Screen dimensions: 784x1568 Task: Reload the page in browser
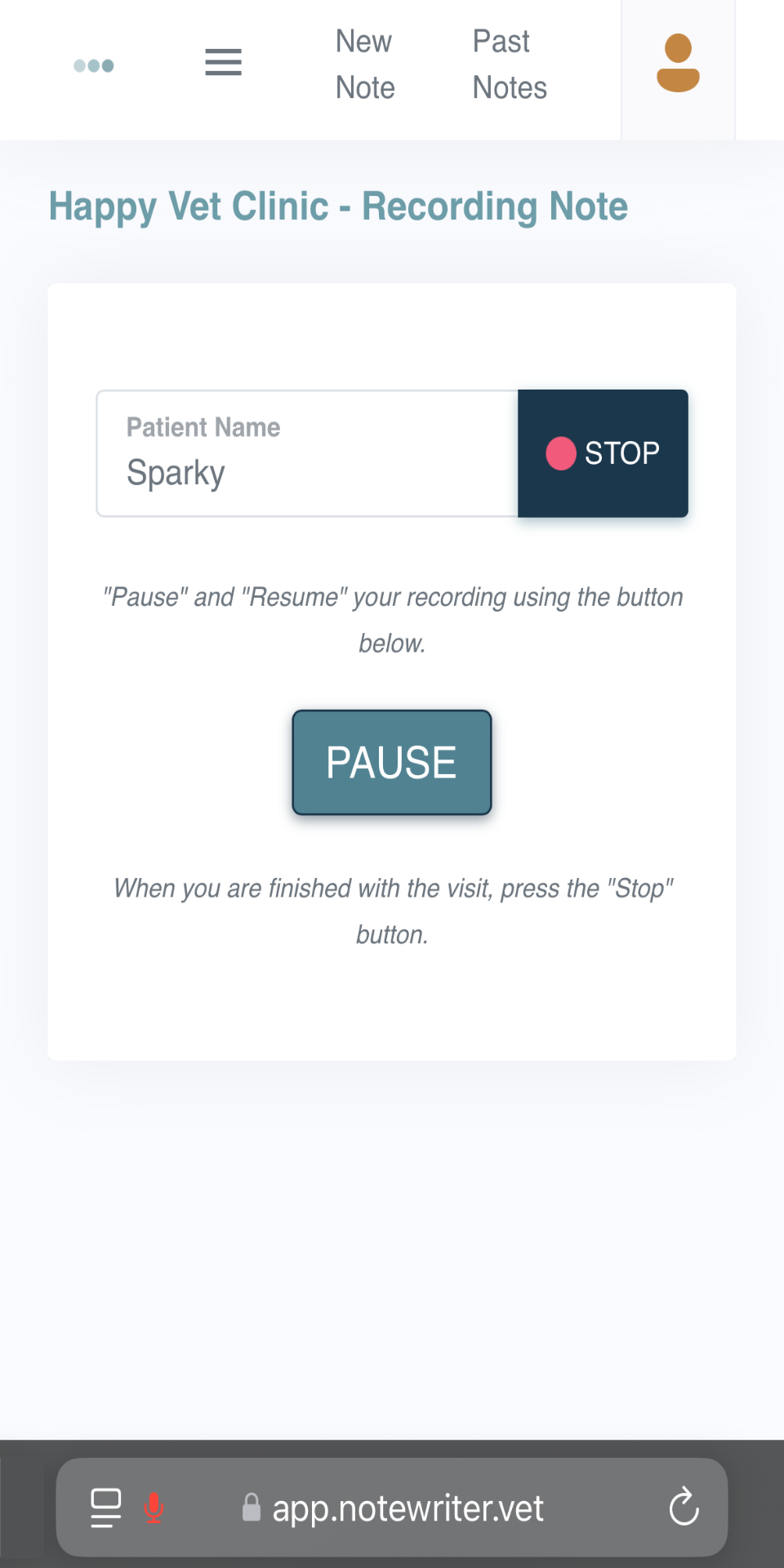tap(684, 1507)
